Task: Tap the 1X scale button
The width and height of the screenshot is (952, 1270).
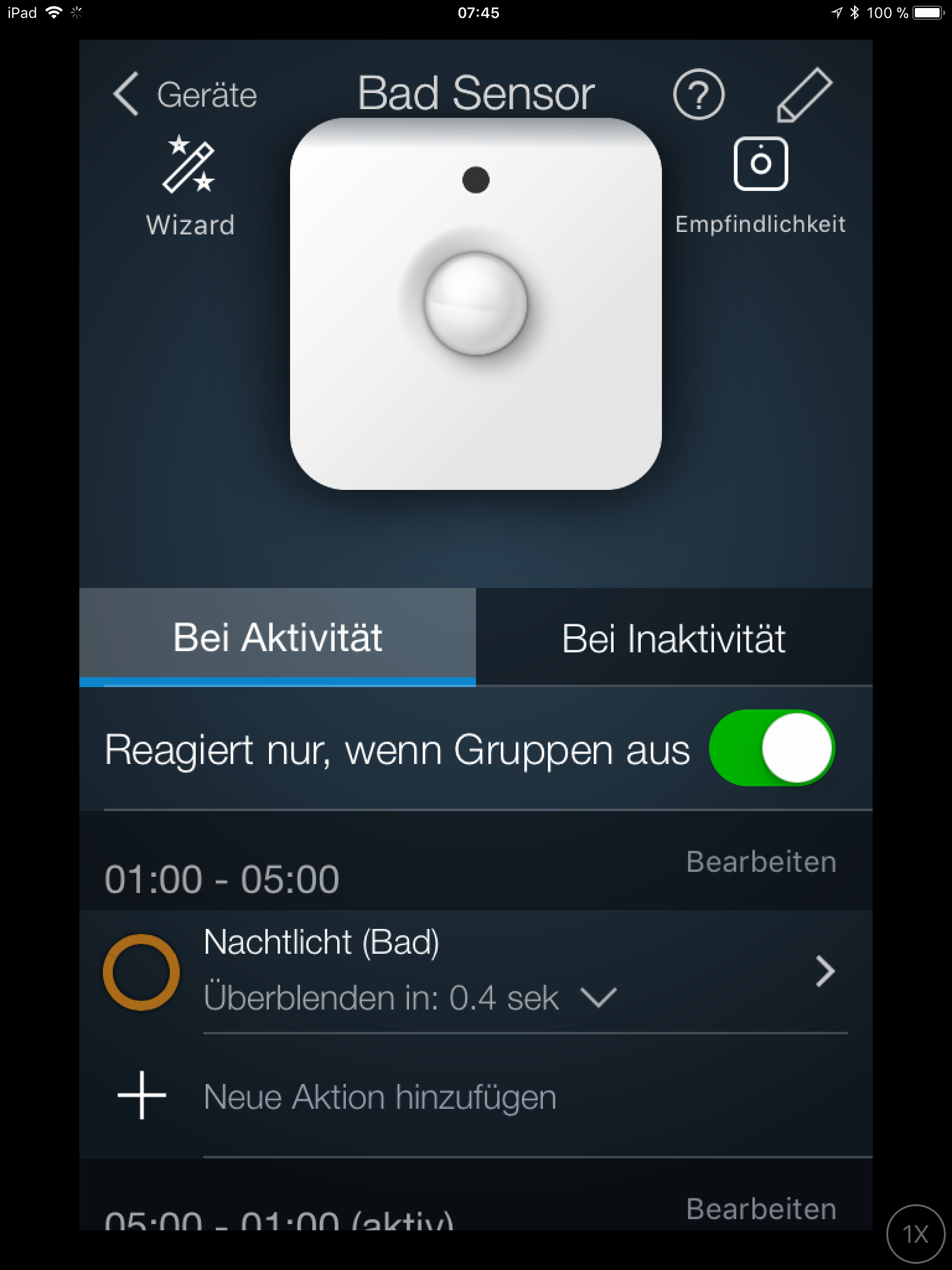Action: (x=915, y=1234)
